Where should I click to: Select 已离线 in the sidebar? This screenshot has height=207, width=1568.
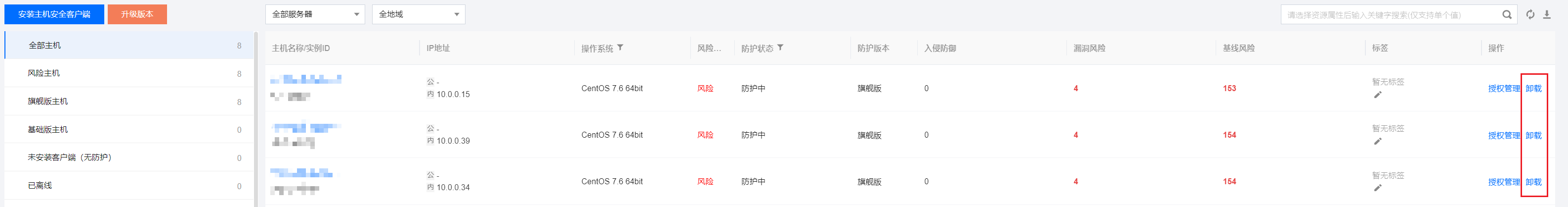click(x=40, y=186)
